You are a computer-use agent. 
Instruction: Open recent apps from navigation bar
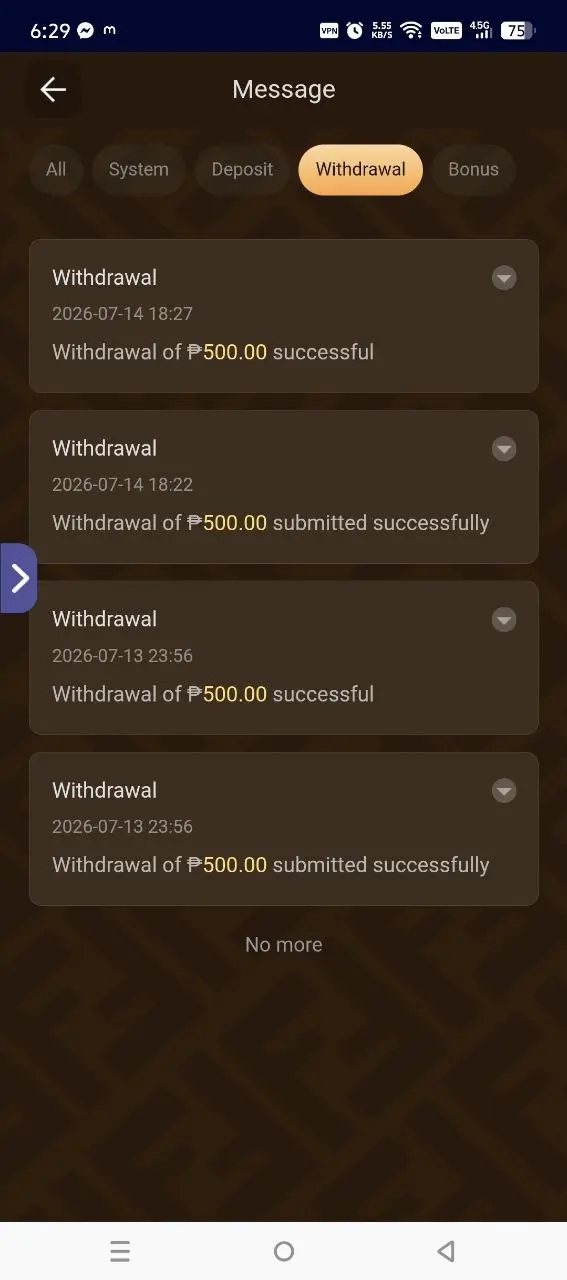[x=120, y=1251]
